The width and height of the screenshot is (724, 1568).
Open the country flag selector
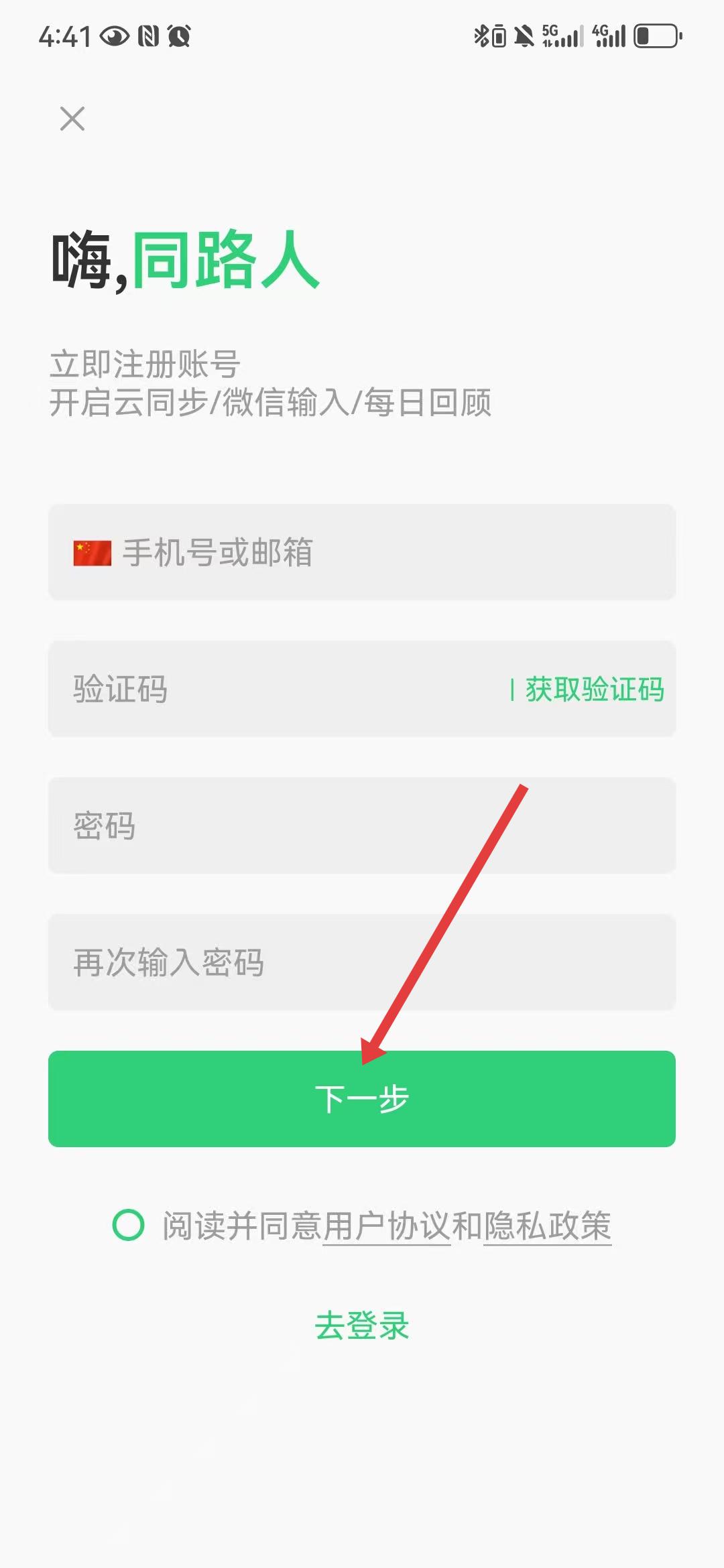[93, 553]
